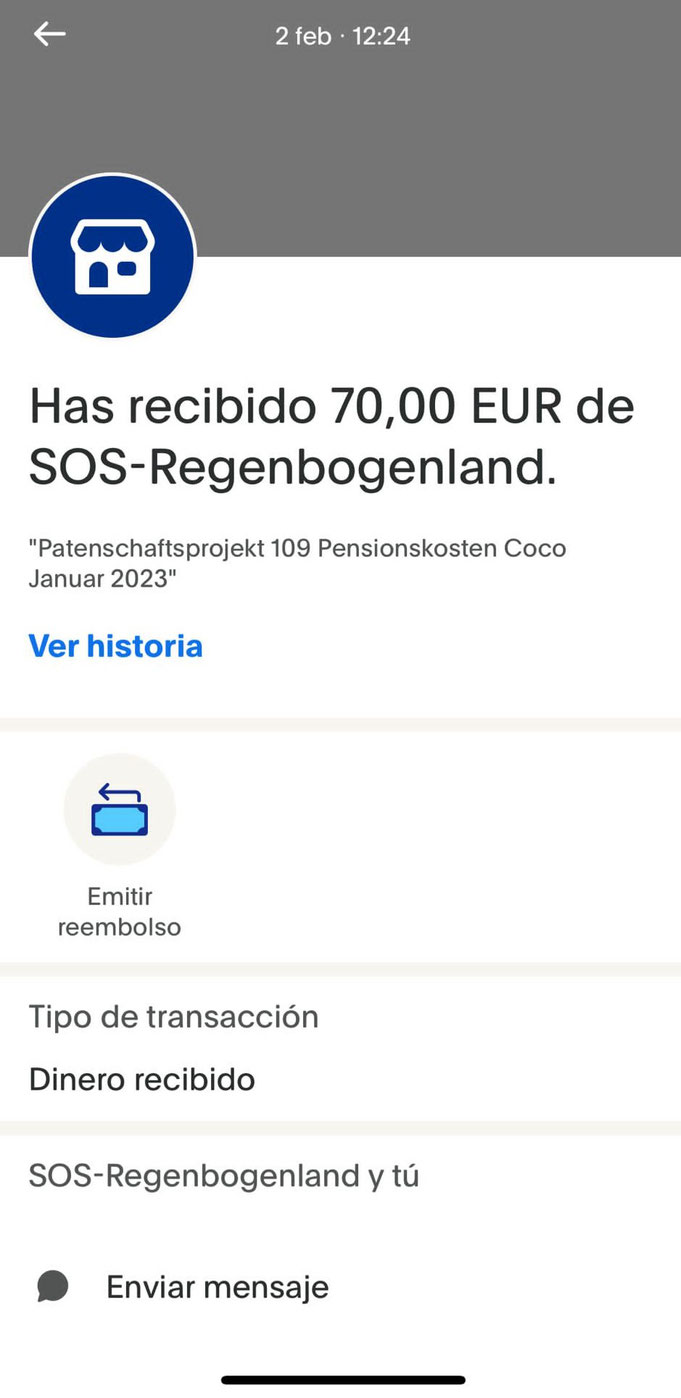681x1398 pixels.
Task: Open the SOS-Regenbogenland merchant avatar
Action: (112, 257)
